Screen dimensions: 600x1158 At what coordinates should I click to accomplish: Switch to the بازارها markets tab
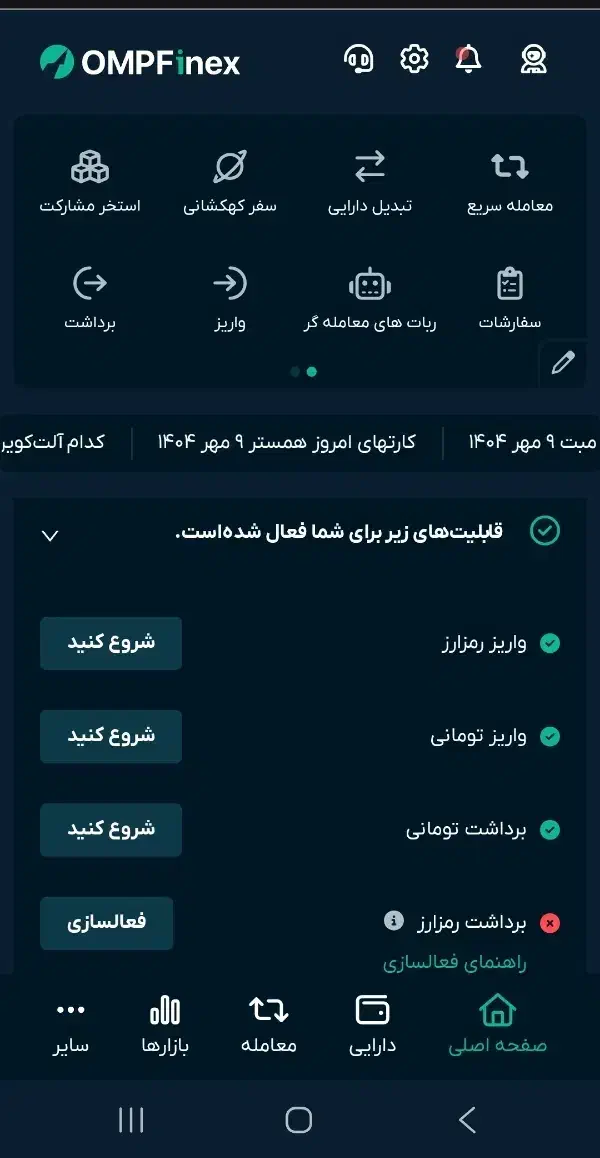click(165, 1025)
